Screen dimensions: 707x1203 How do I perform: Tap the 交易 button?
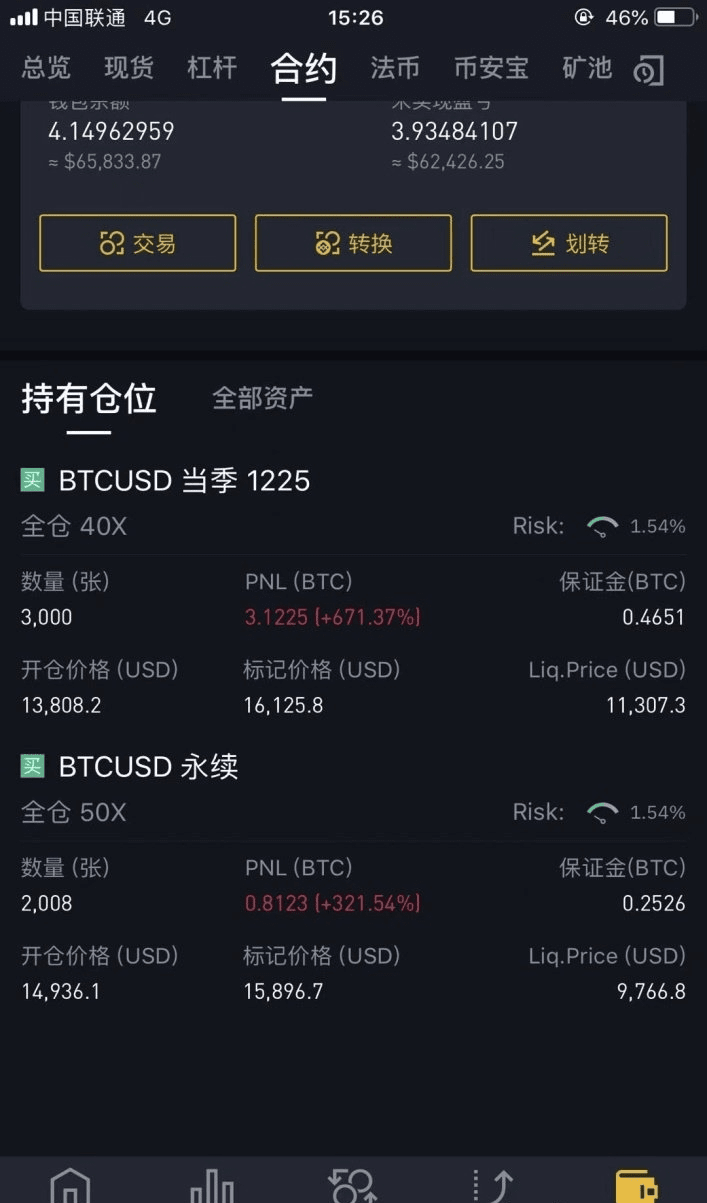(x=138, y=243)
